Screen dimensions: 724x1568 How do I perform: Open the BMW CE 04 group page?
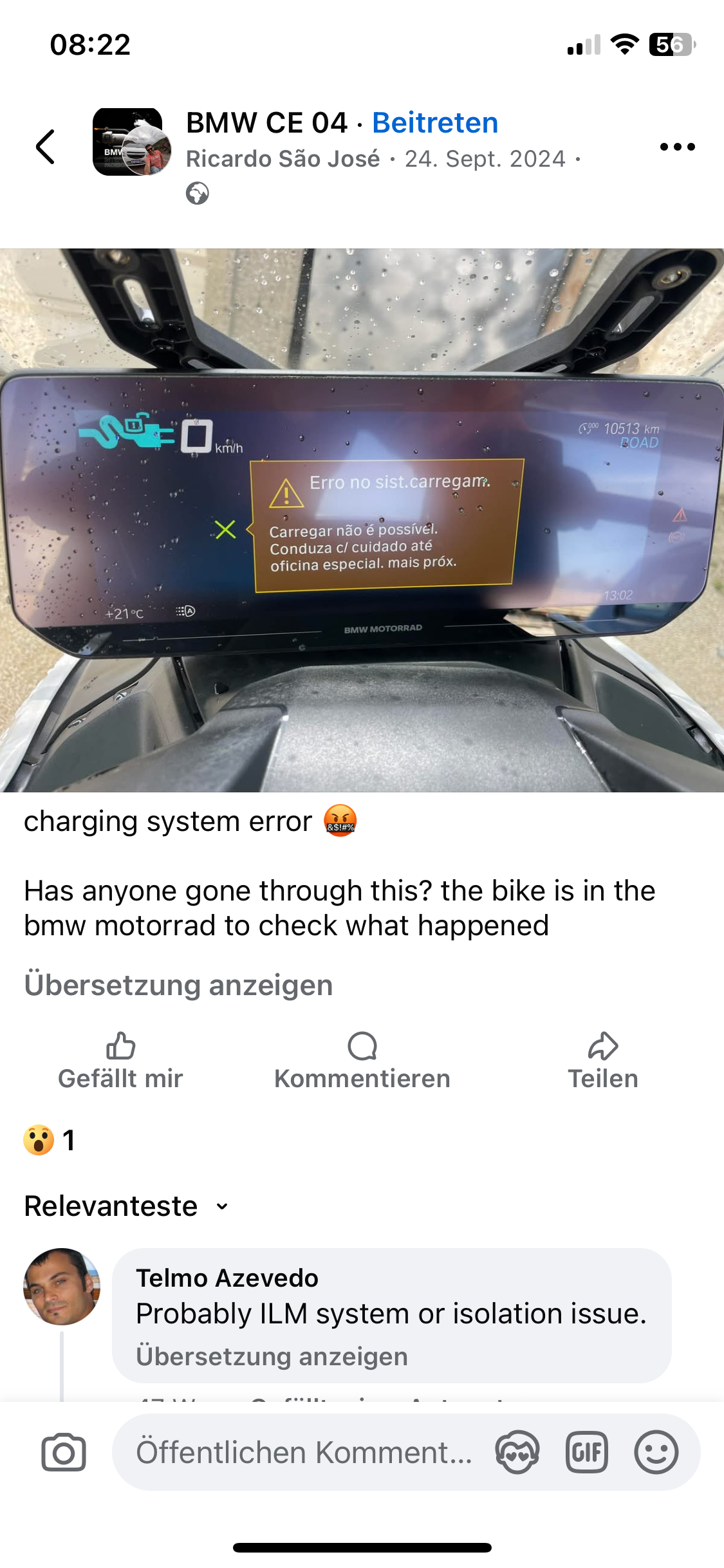(x=266, y=123)
